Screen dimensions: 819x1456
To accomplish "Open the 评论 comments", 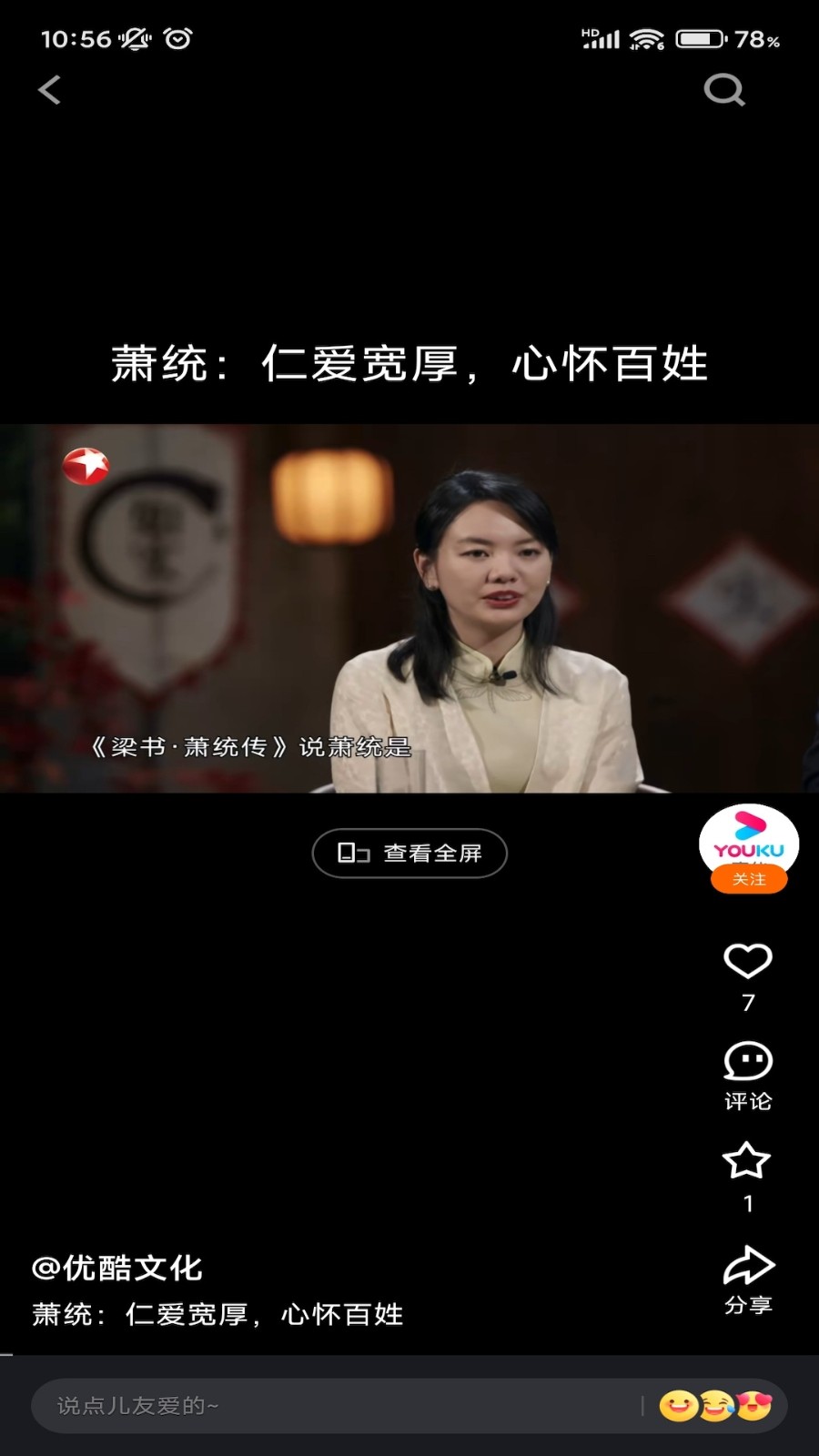I will coord(748,1062).
